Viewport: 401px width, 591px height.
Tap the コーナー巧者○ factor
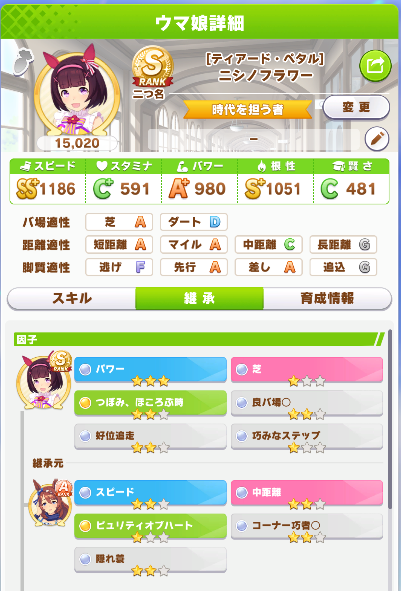pyautogui.click(x=307, y=526)
